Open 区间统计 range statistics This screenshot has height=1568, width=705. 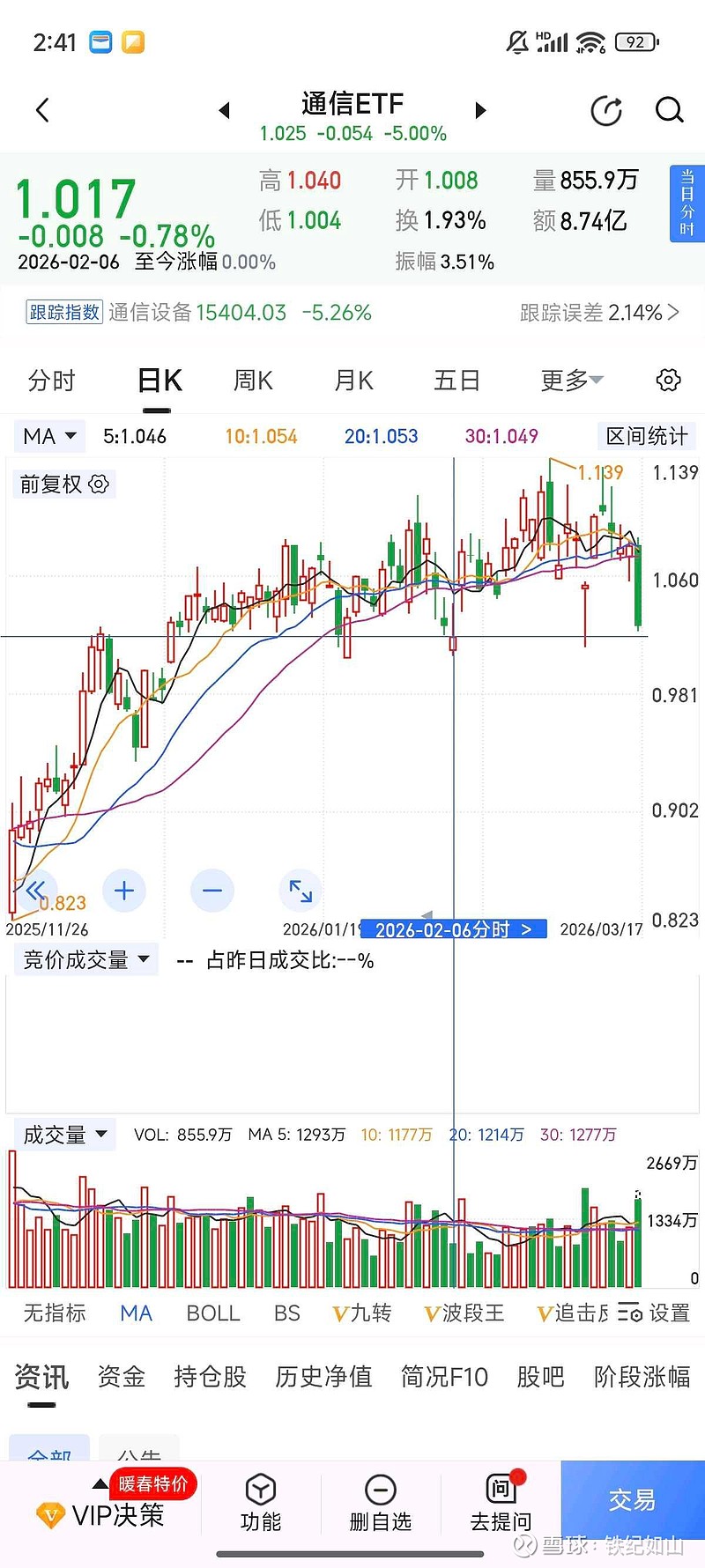pyautogui.click(x=646, y=435)
